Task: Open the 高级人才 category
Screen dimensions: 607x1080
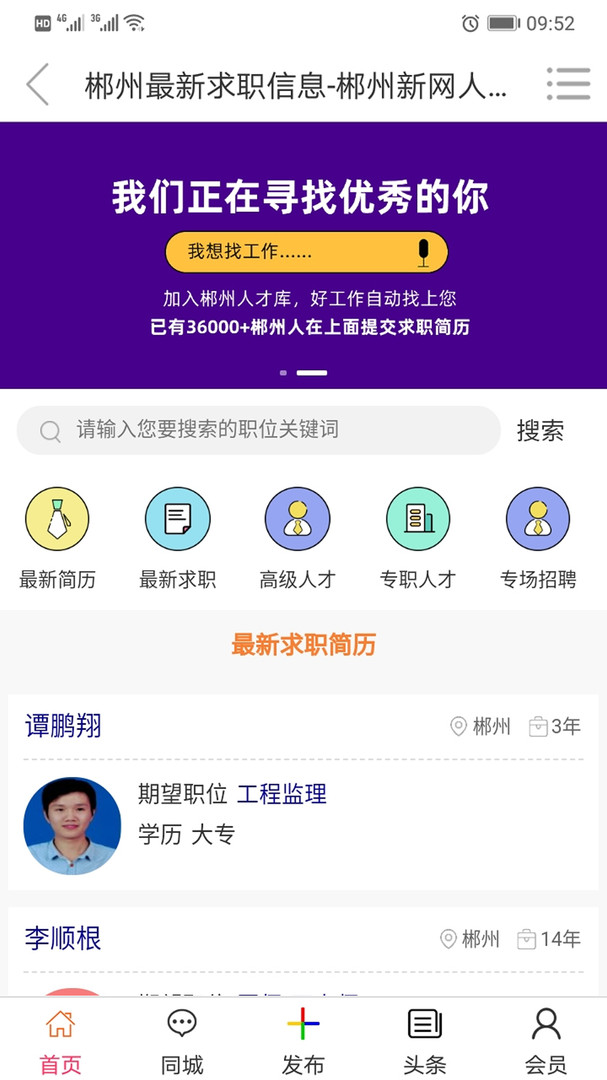Action: 297,537
